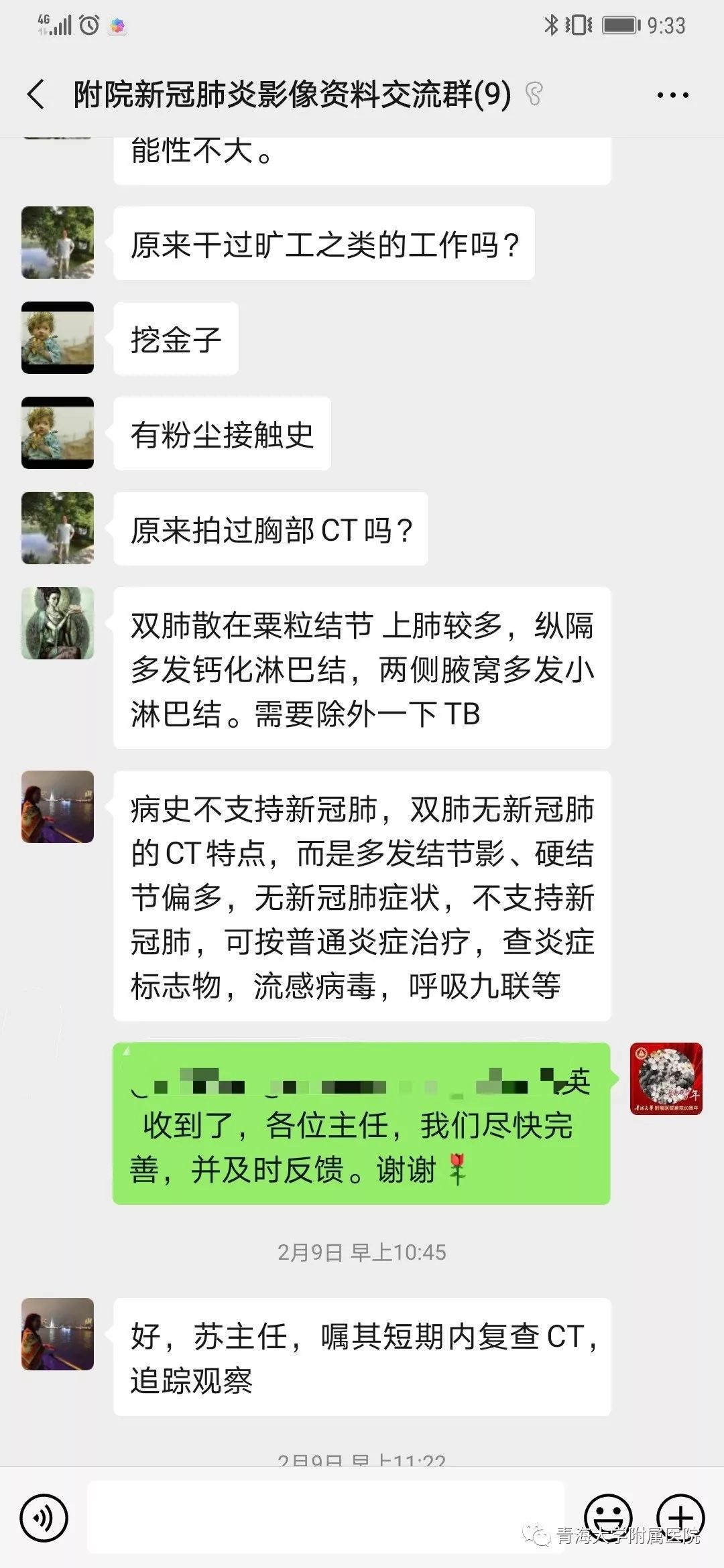Image resolution: width=724 pixels, height=1568 pixels.
Task: Open the chat info overflow menu
Action: click(672, 95)
